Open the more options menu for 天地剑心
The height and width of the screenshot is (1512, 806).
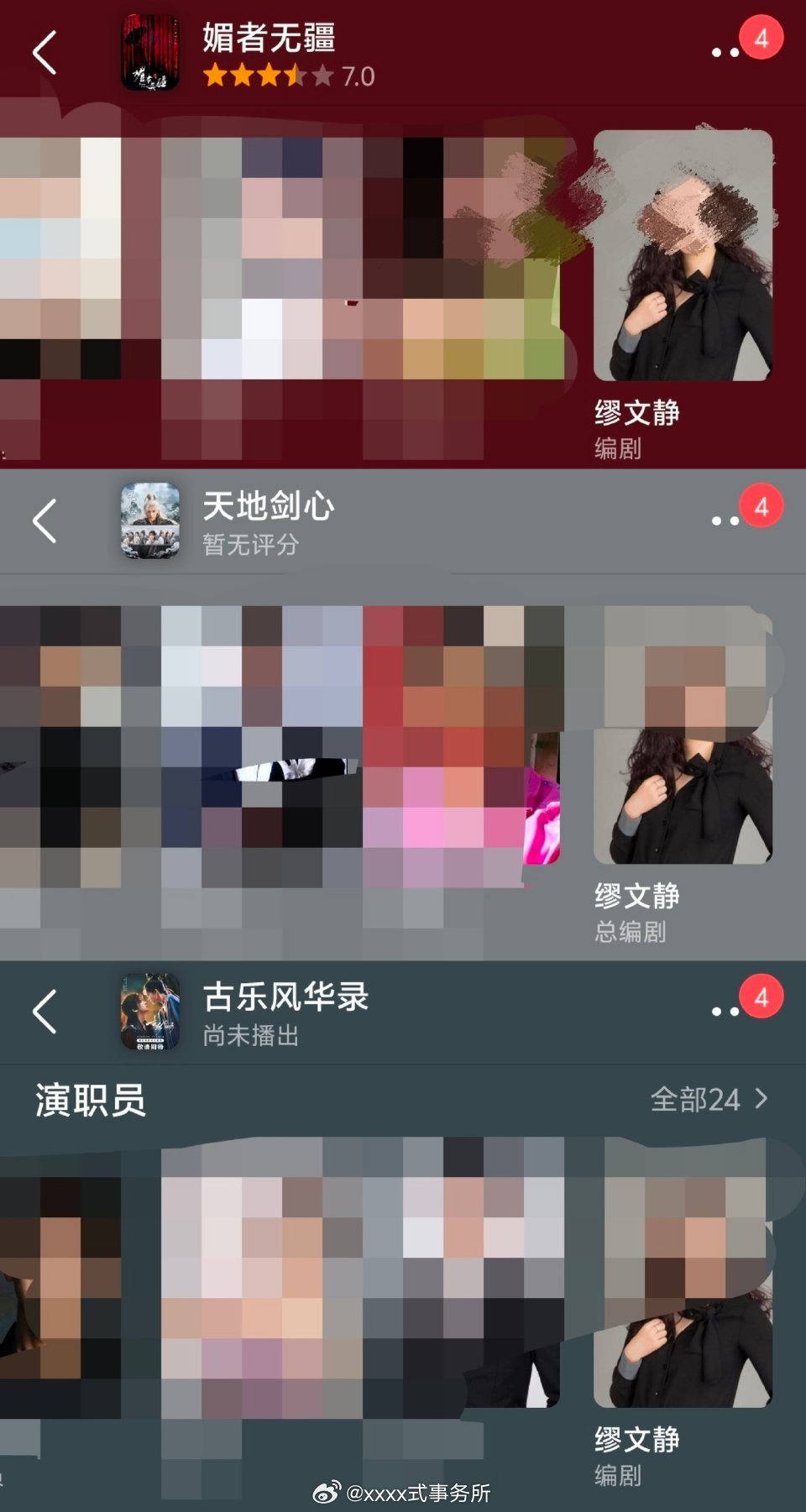(724, 521)
